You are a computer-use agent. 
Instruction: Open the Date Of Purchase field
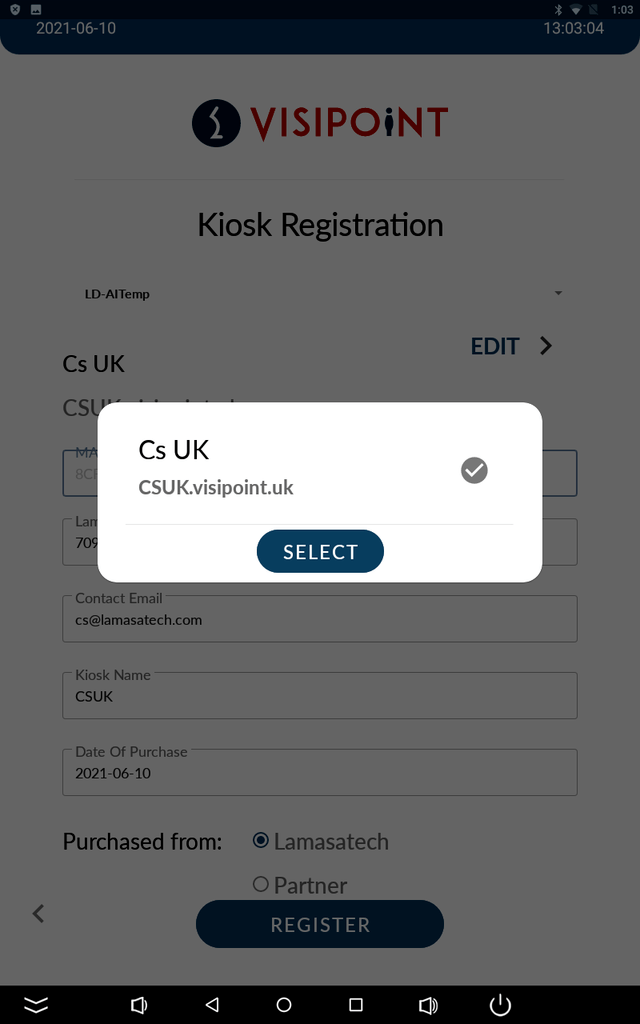(320, 772)
